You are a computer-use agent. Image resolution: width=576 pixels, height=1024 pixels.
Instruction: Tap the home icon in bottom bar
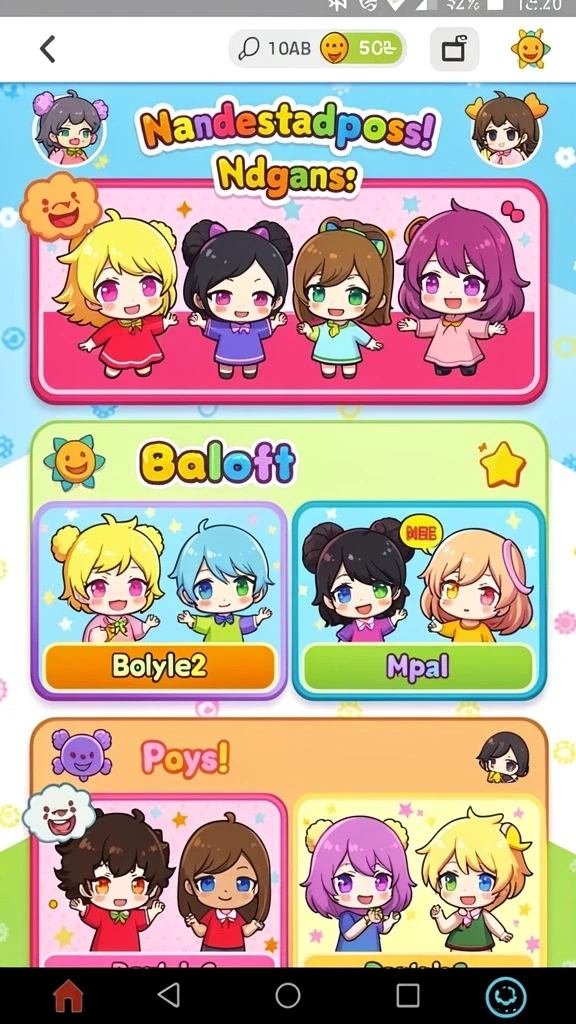[69, 996]
